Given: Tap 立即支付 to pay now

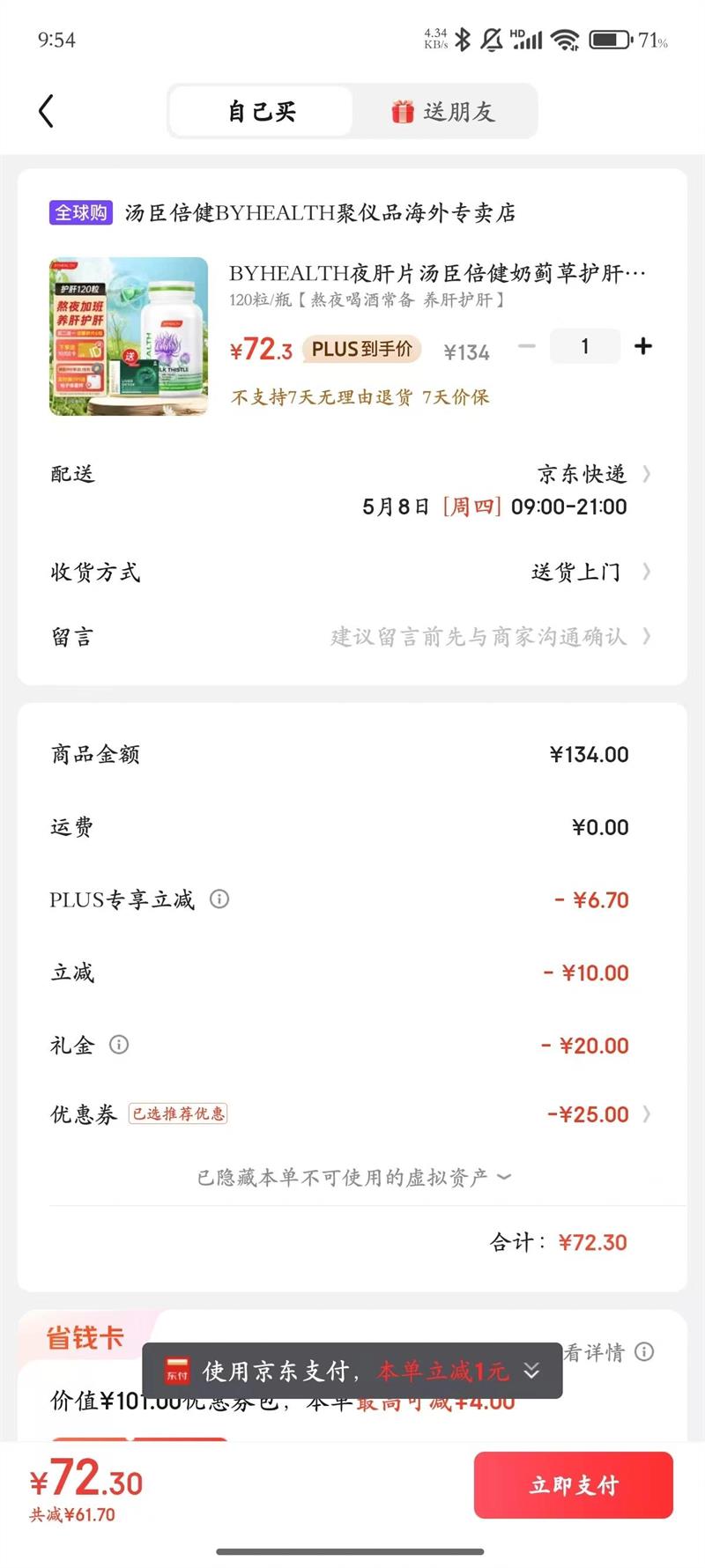Looking at the screenshot, I should click(x=574, y=1485).
